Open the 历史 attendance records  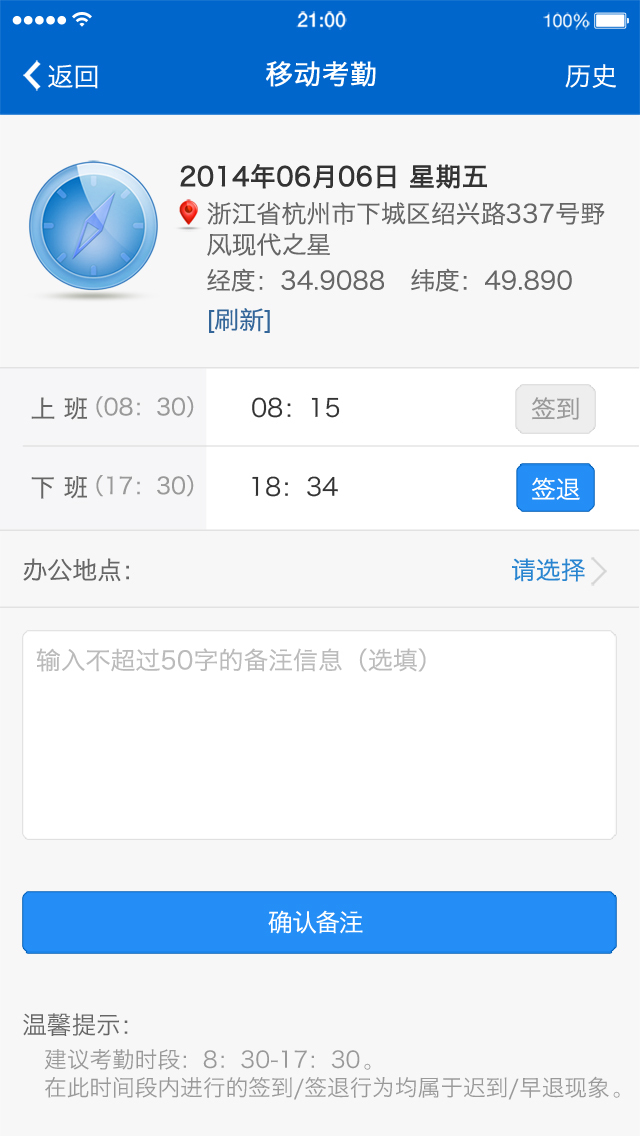(x=590, y=76)
